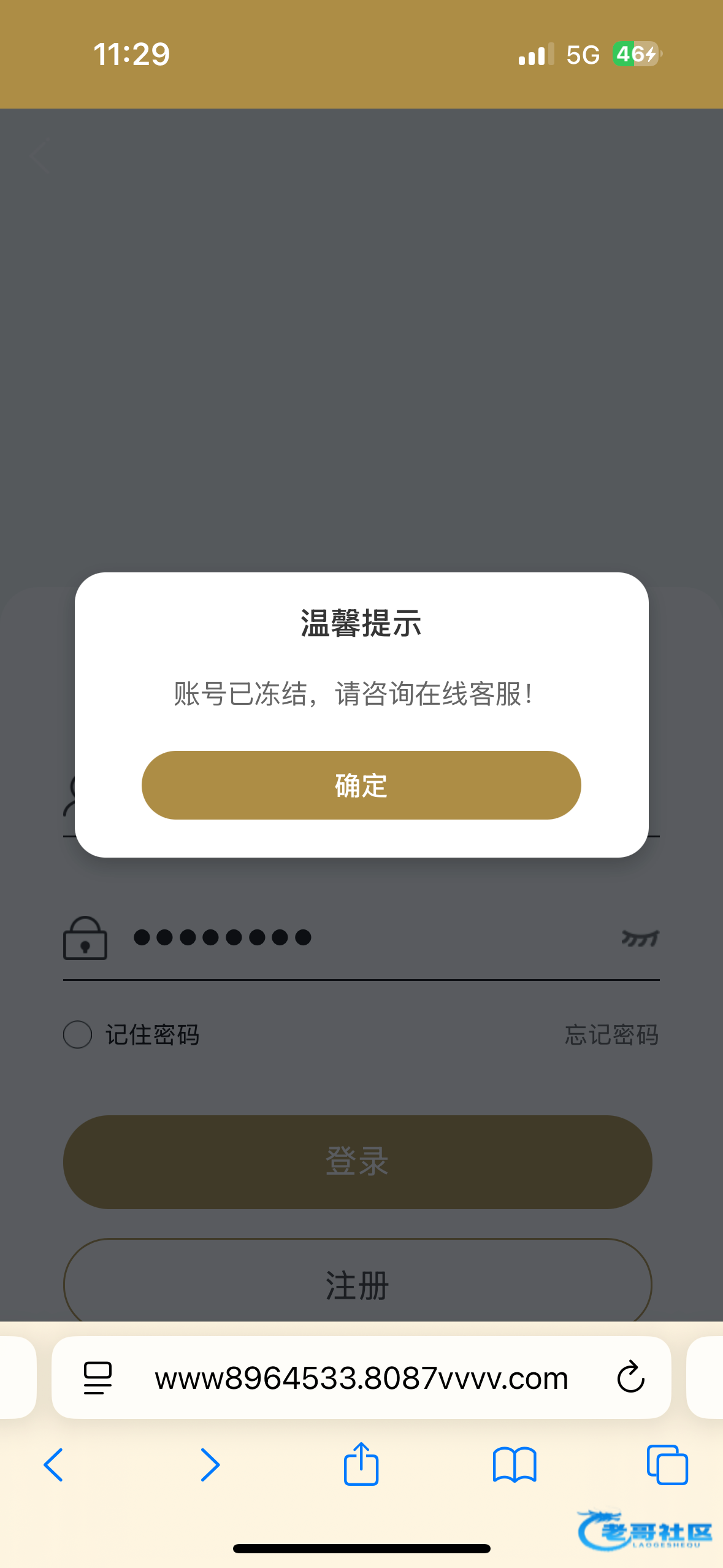Viewport: 723px width, 1568px height.
Task: Show open Safari tabs
Action: click(x=667, y=1465)
